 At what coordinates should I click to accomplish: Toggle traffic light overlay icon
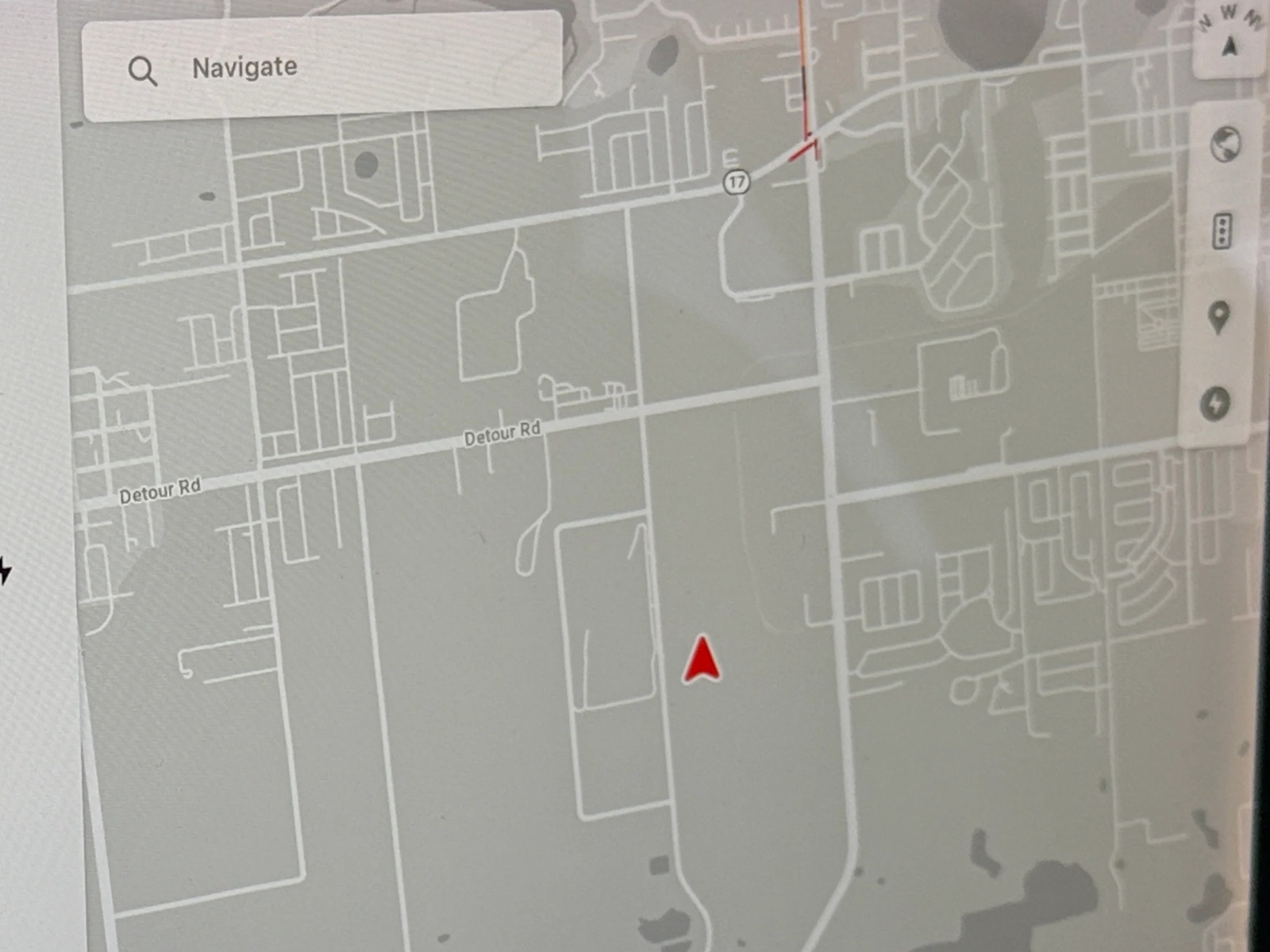(1222, 231)
